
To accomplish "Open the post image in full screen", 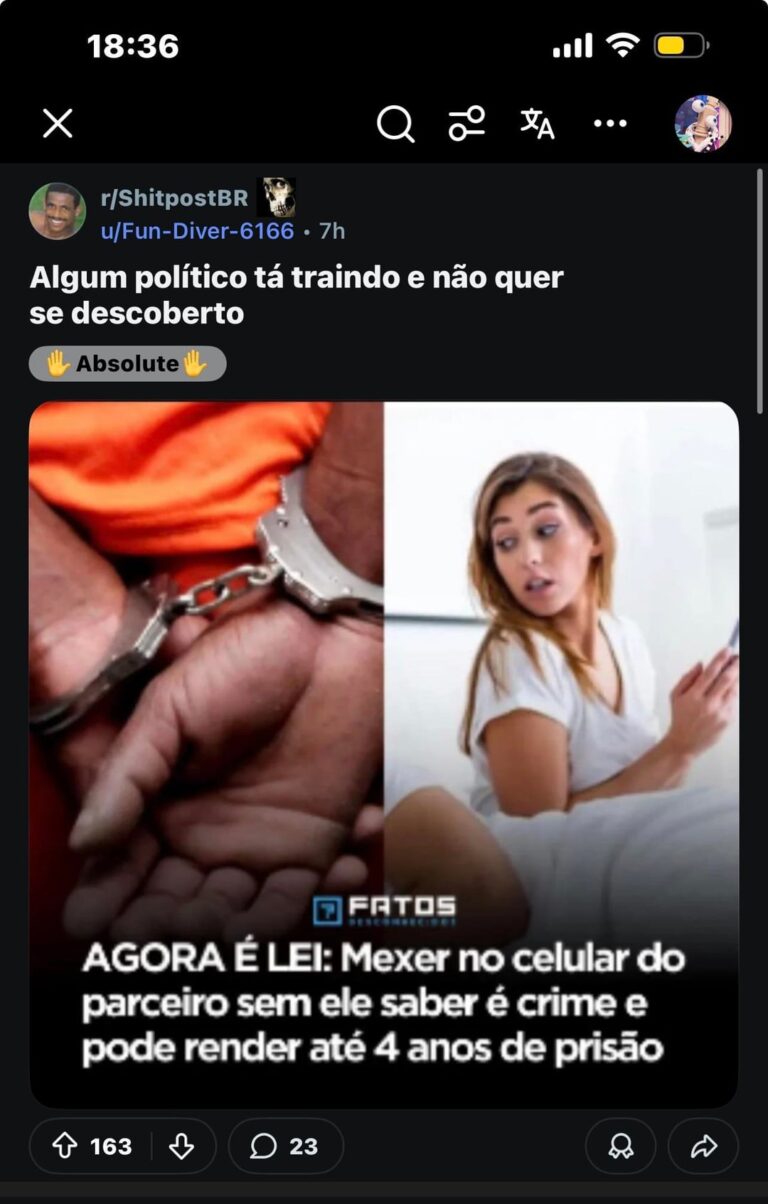I will pyautogui.click(x=384, y=700).
